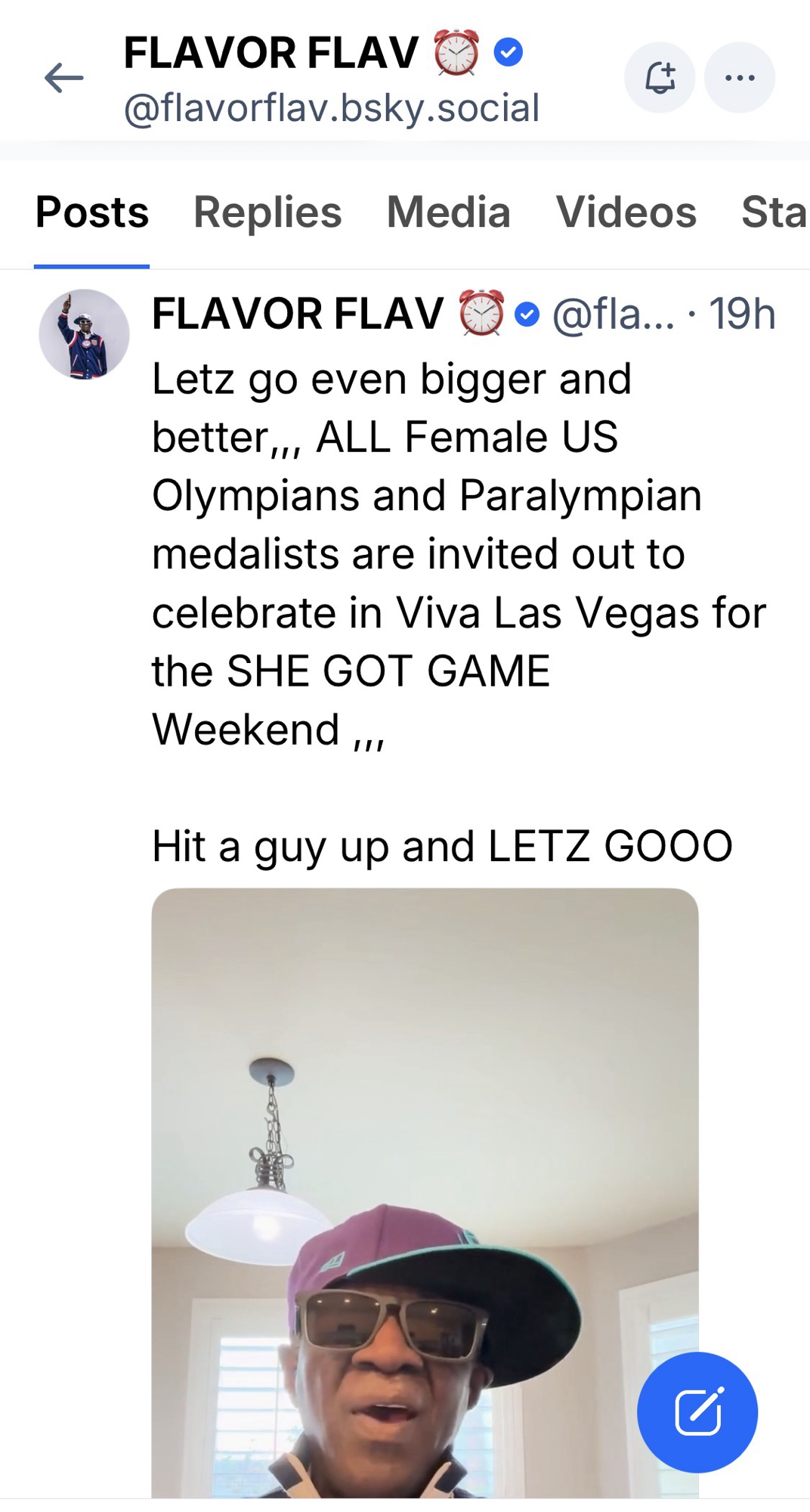Switch to the Videos tab
Screen dimensions: 810x1512
coord(626,212)
